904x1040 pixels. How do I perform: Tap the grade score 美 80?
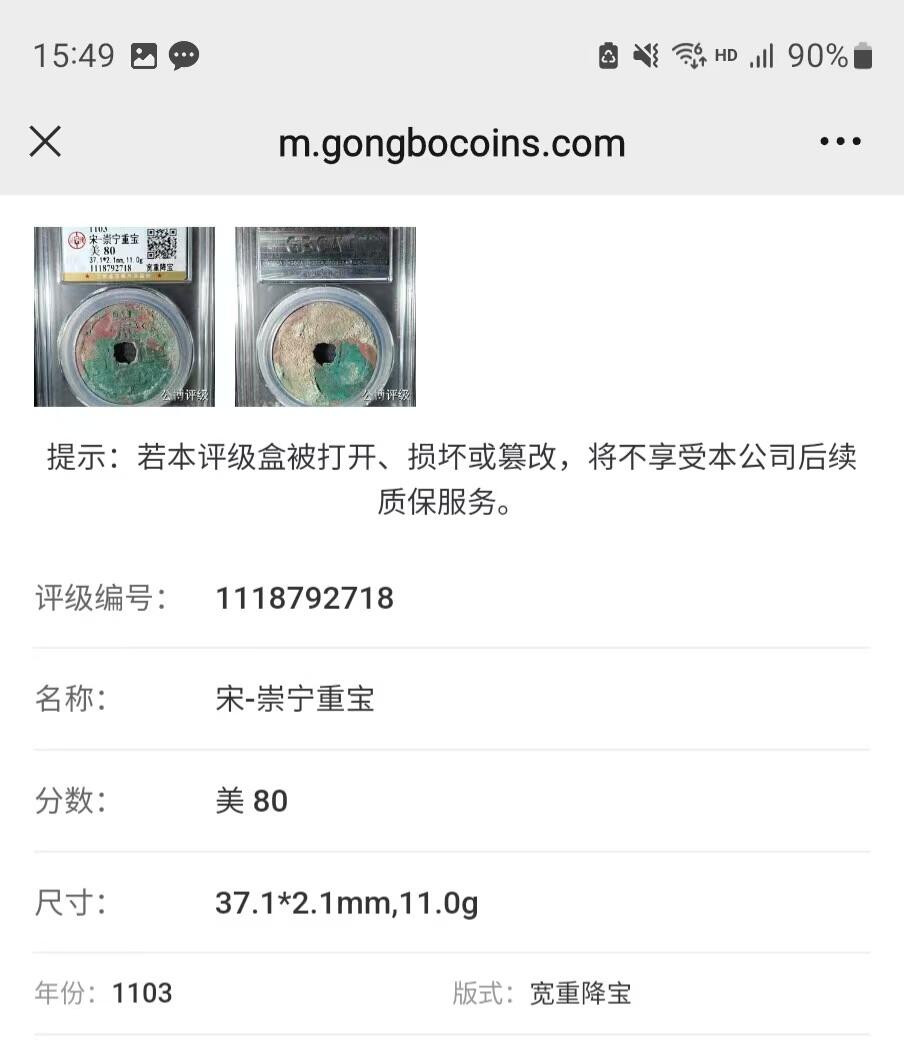click(253, 801)
